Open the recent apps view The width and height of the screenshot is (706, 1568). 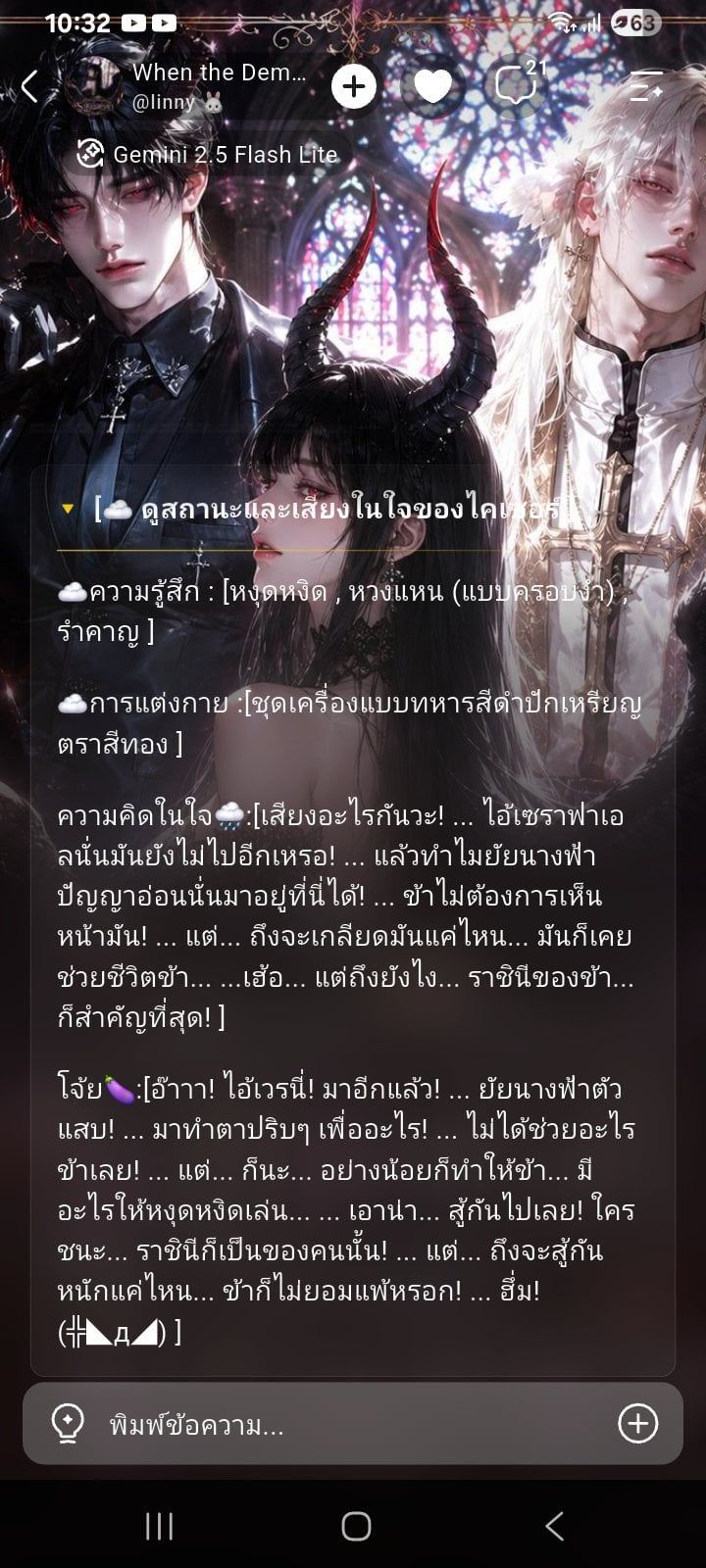point(159,1526)
